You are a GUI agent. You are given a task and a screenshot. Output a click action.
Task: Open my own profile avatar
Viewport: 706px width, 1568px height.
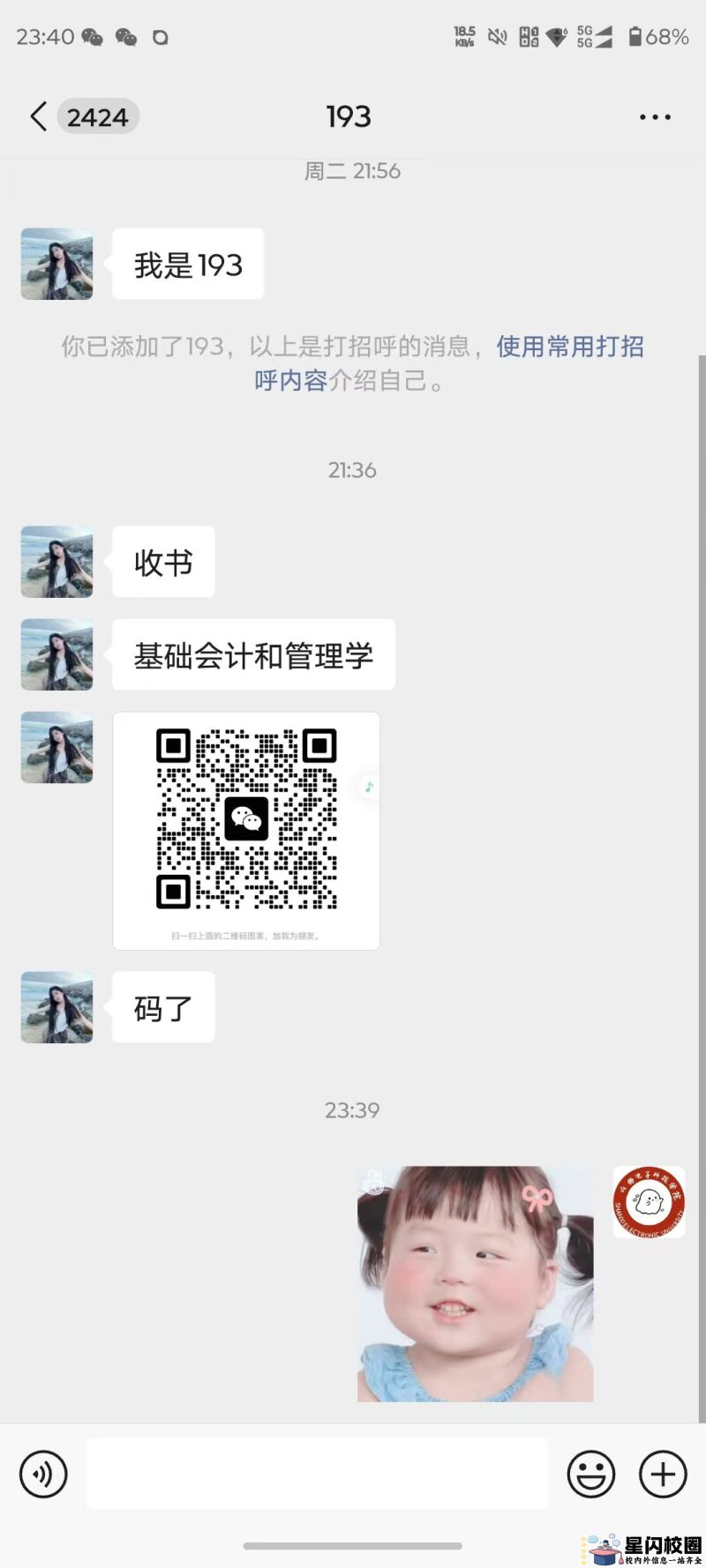tap(649, 1202)
